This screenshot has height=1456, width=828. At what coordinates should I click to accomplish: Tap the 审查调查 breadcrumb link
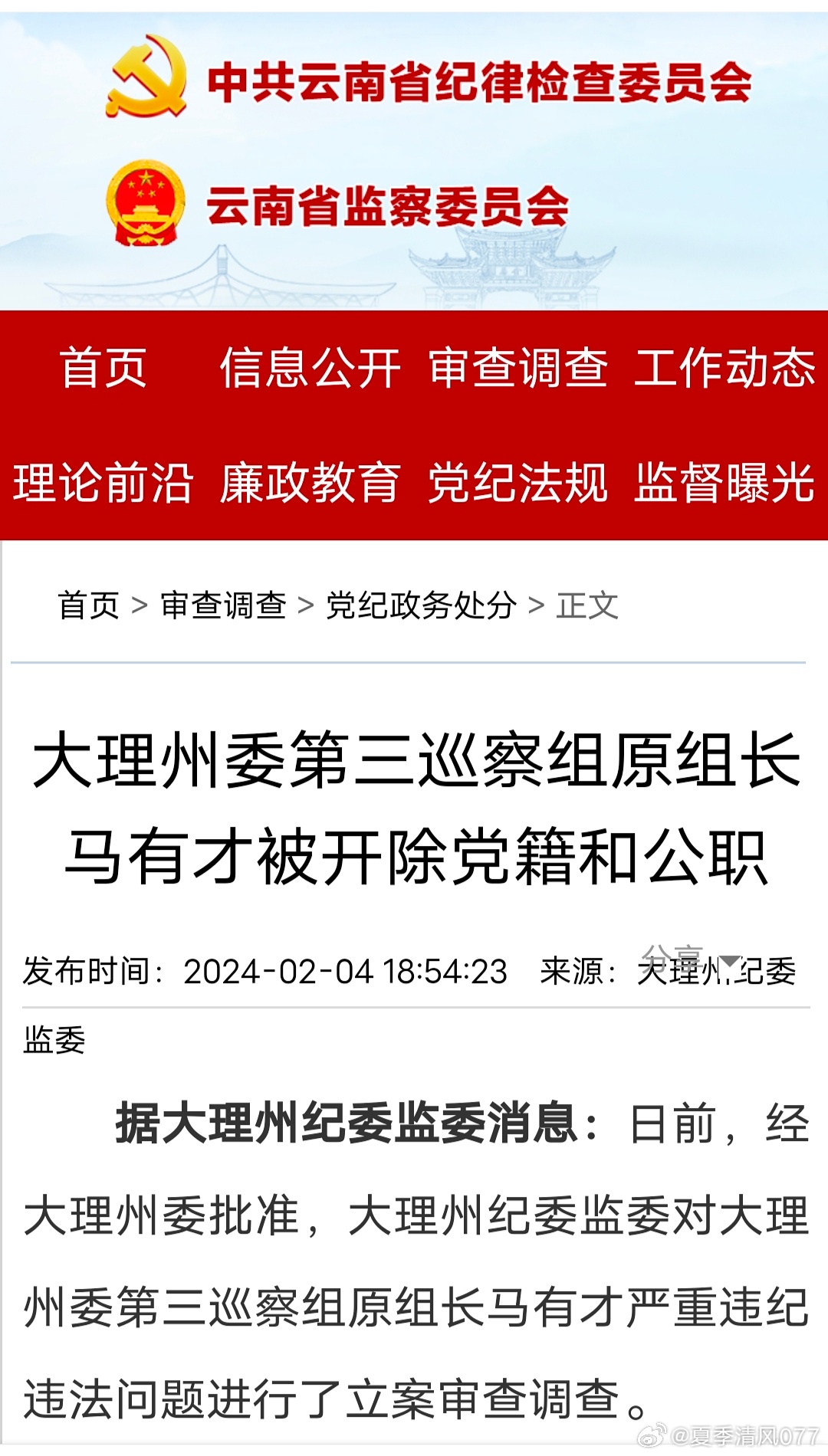[x=223, y=605]
